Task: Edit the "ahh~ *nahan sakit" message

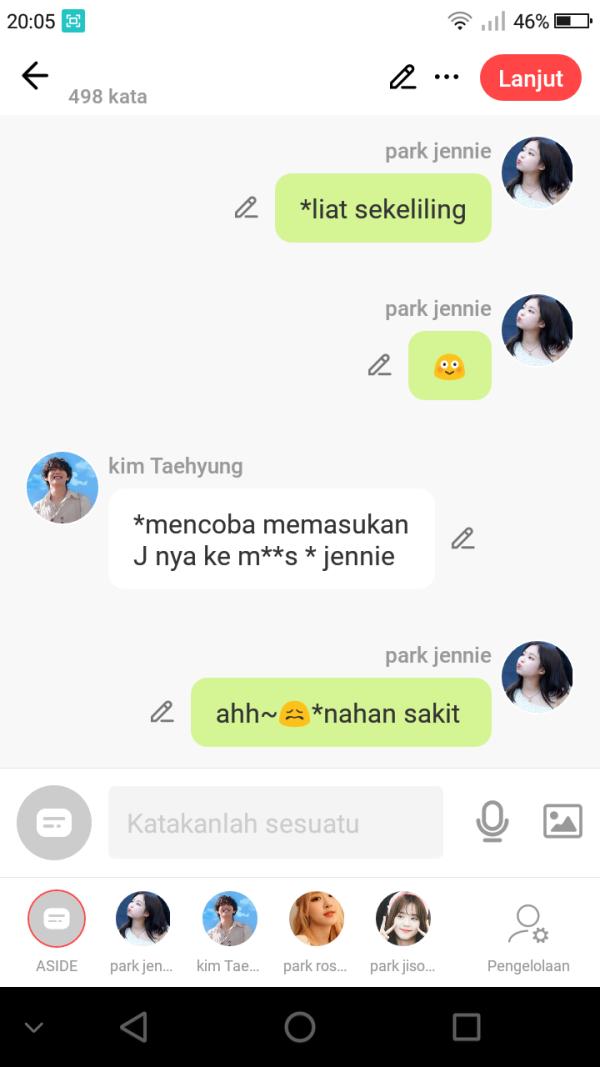Action: pos(162,712)
